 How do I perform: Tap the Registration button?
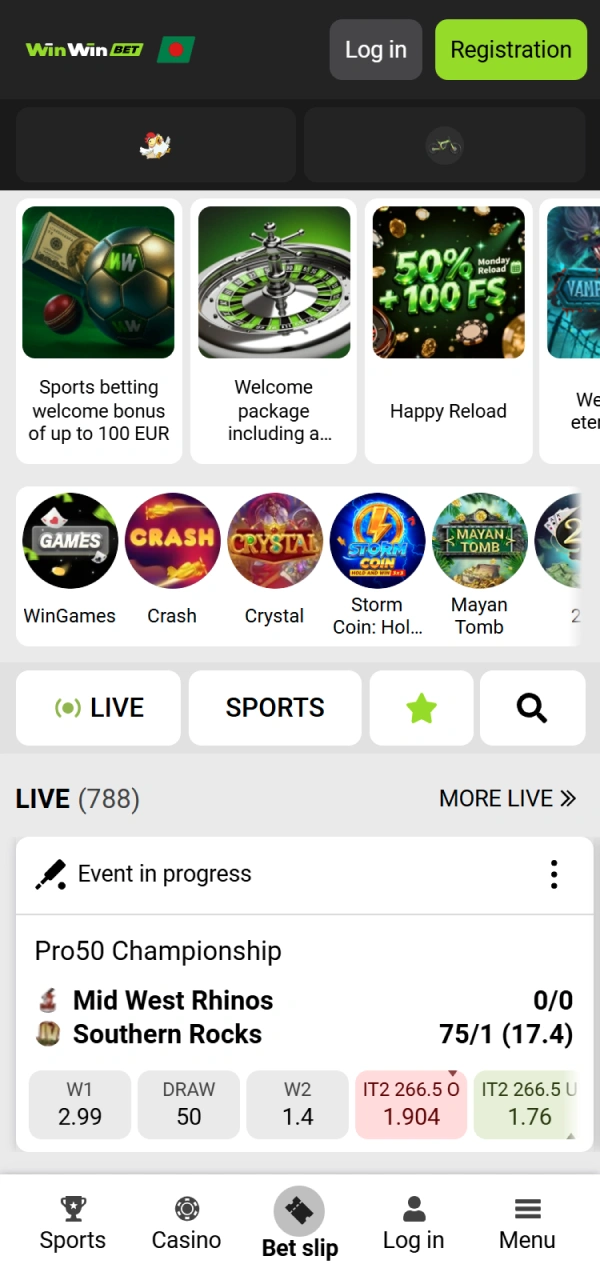click(510, 50)
